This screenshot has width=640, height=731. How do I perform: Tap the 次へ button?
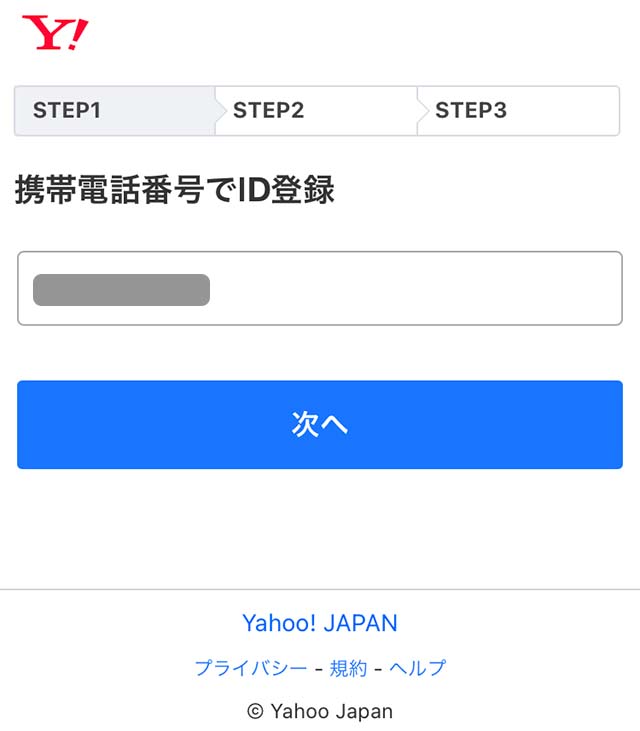tap(320, 424)
